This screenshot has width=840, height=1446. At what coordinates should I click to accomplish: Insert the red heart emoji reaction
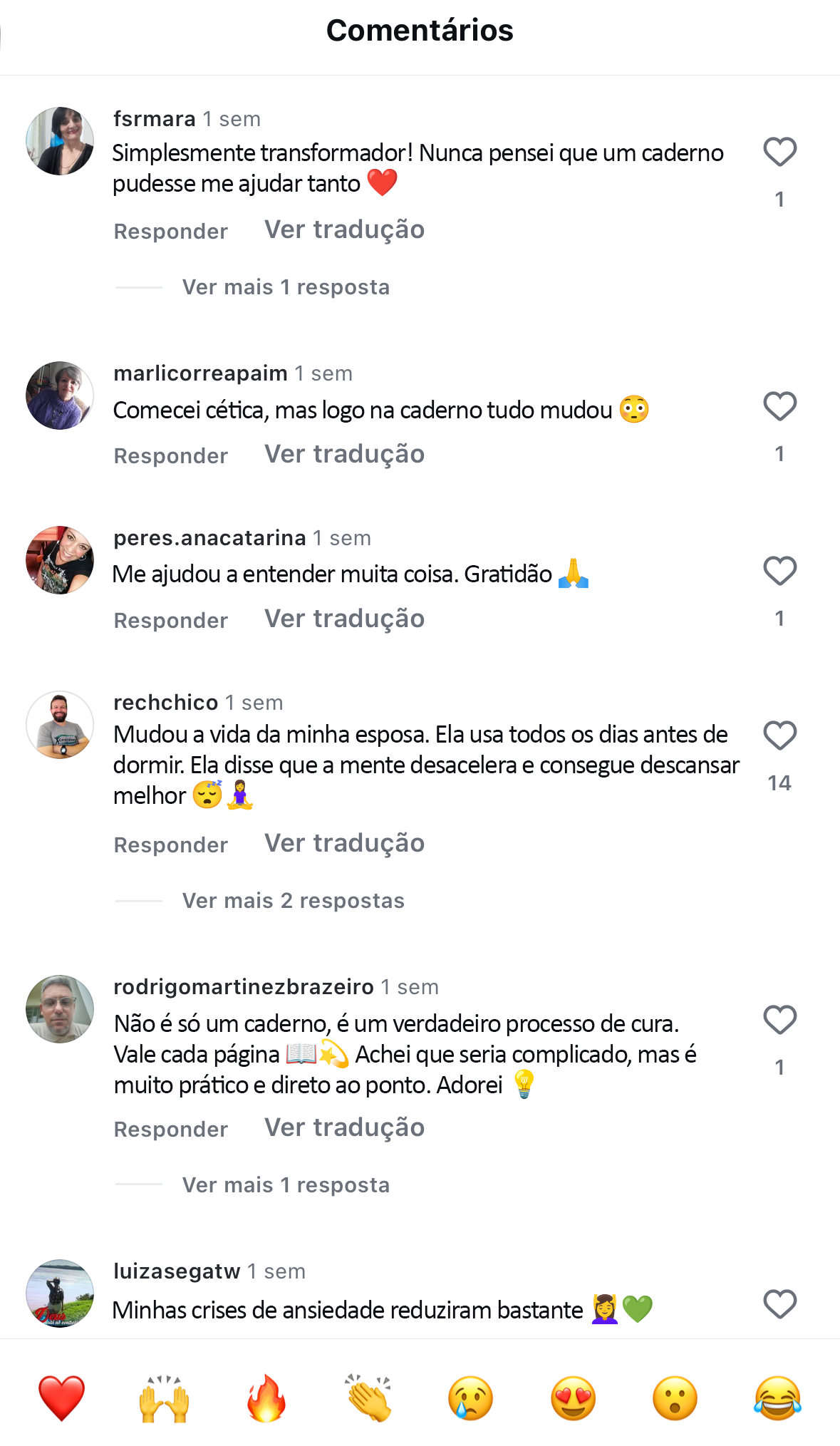(x=61, y=1398)
